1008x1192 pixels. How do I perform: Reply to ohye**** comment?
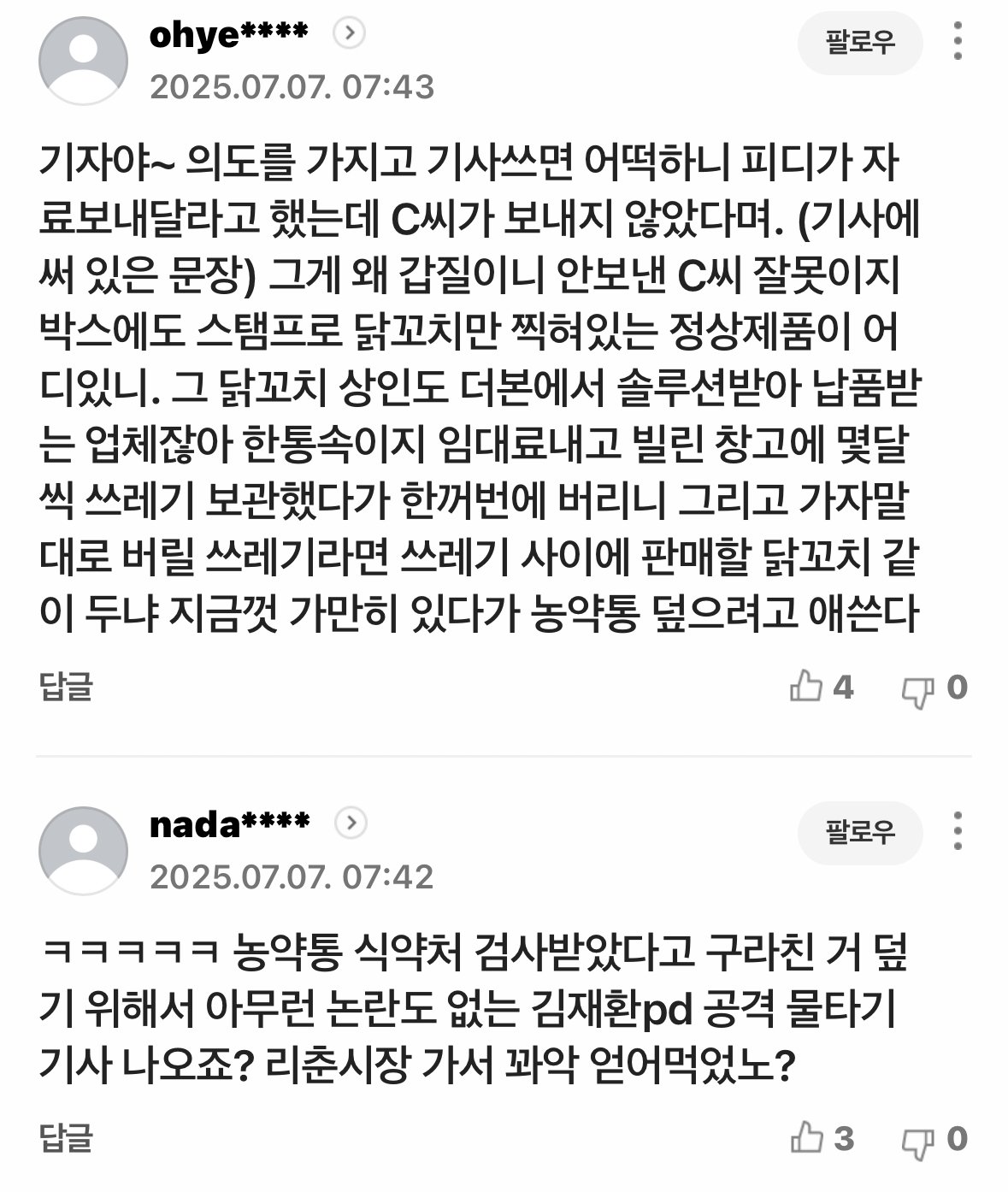tap(66, 687)
